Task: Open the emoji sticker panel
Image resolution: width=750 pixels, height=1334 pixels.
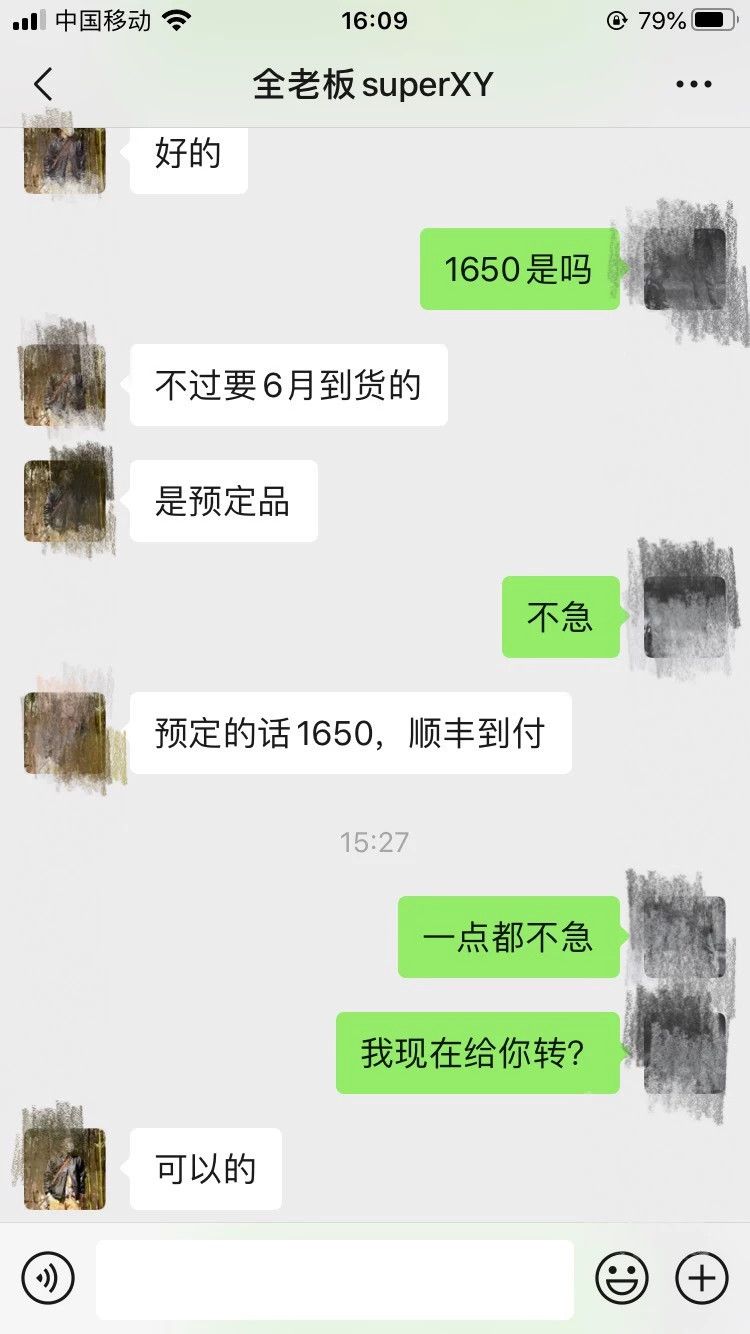Action: point(622,1277)
